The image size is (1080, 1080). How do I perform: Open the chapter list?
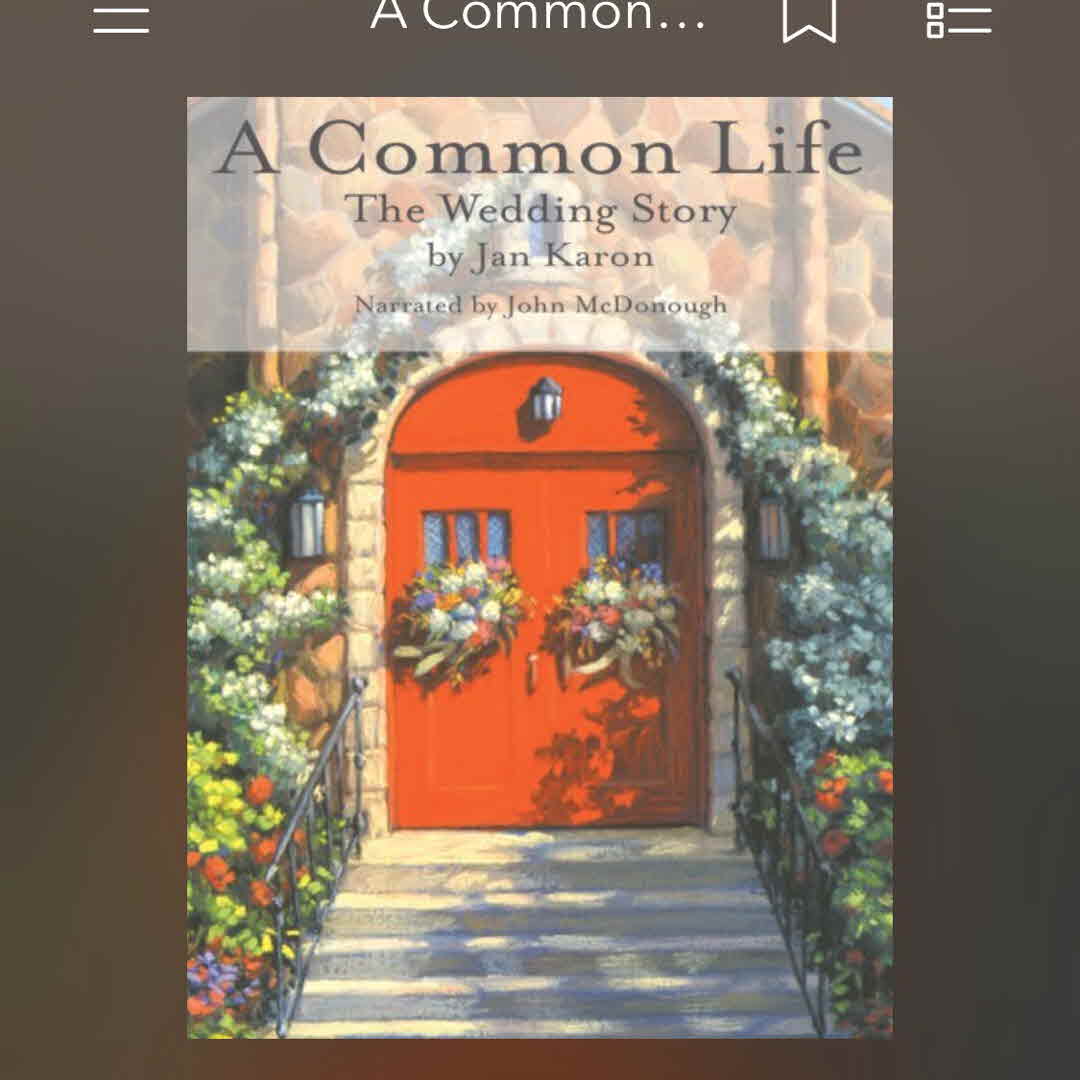pos(958,18)
